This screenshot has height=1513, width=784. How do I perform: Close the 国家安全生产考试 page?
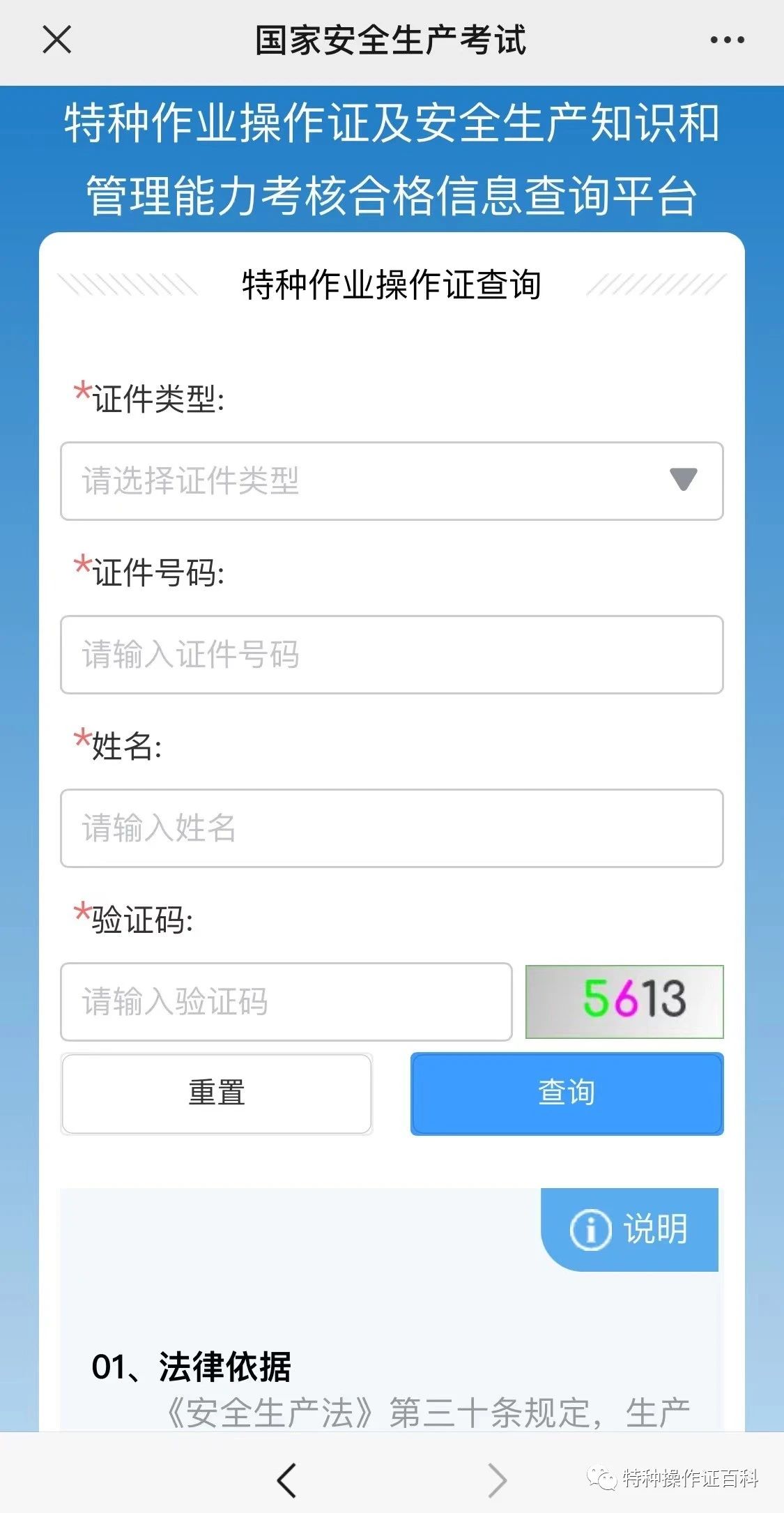click(57, 40)
